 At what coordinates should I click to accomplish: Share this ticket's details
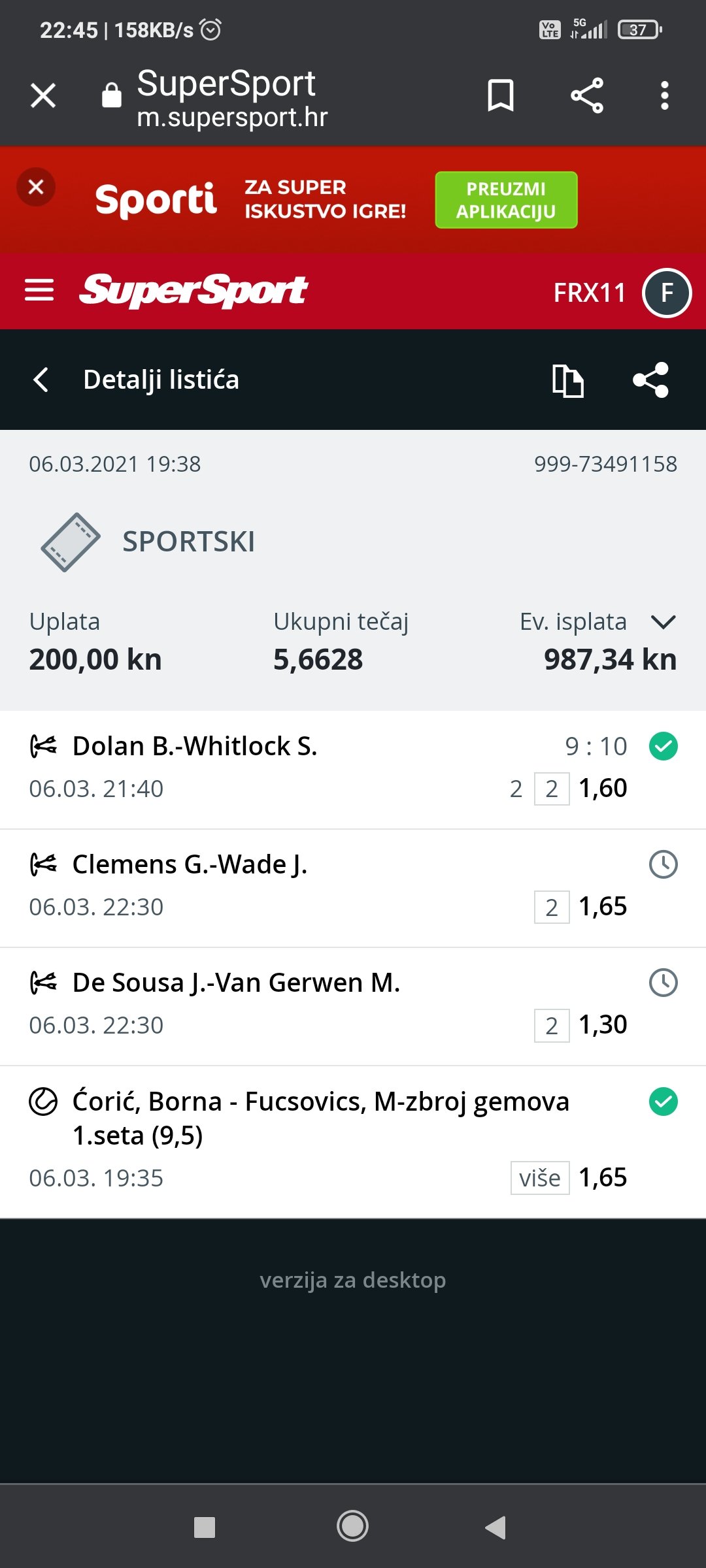click(650, 380)
